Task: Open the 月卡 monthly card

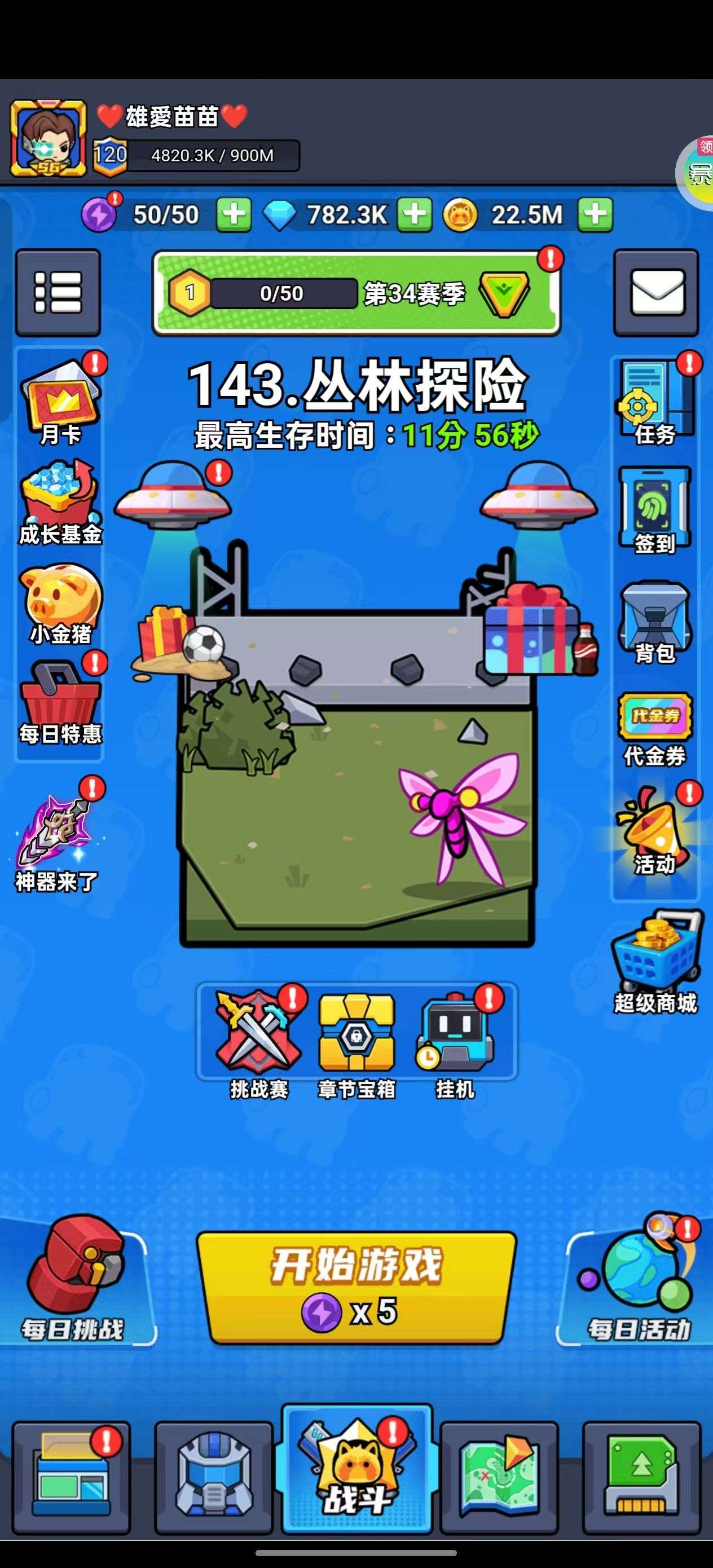Action: 60,402
